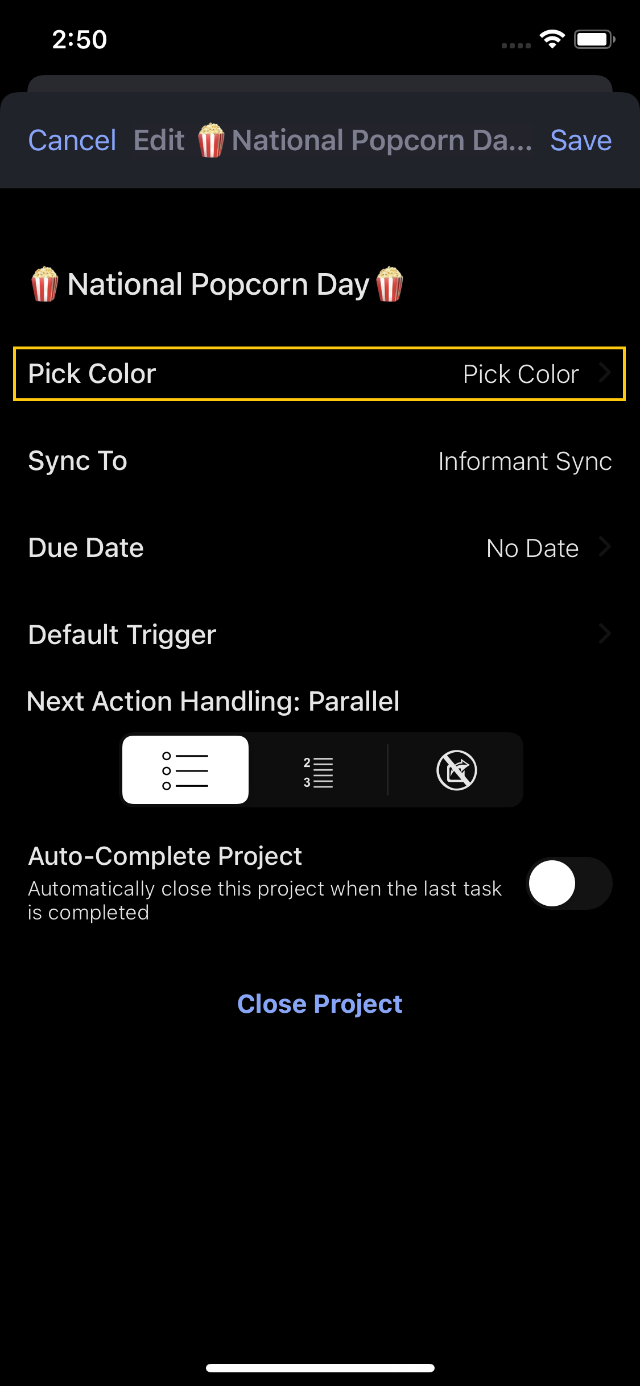The width and height of the screenshot is (640, 1386).
Task: Select parallel bulleted list handling
Action: pyautogui.click(x=185, y=770)
